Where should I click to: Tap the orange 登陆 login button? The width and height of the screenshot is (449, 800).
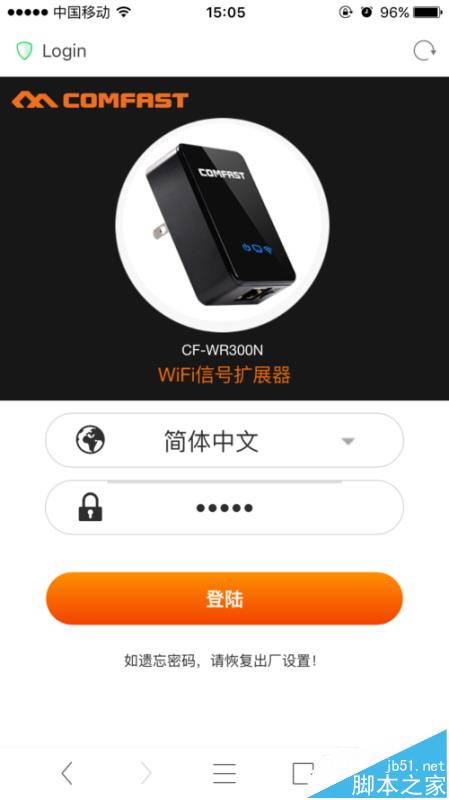[224, 598]
